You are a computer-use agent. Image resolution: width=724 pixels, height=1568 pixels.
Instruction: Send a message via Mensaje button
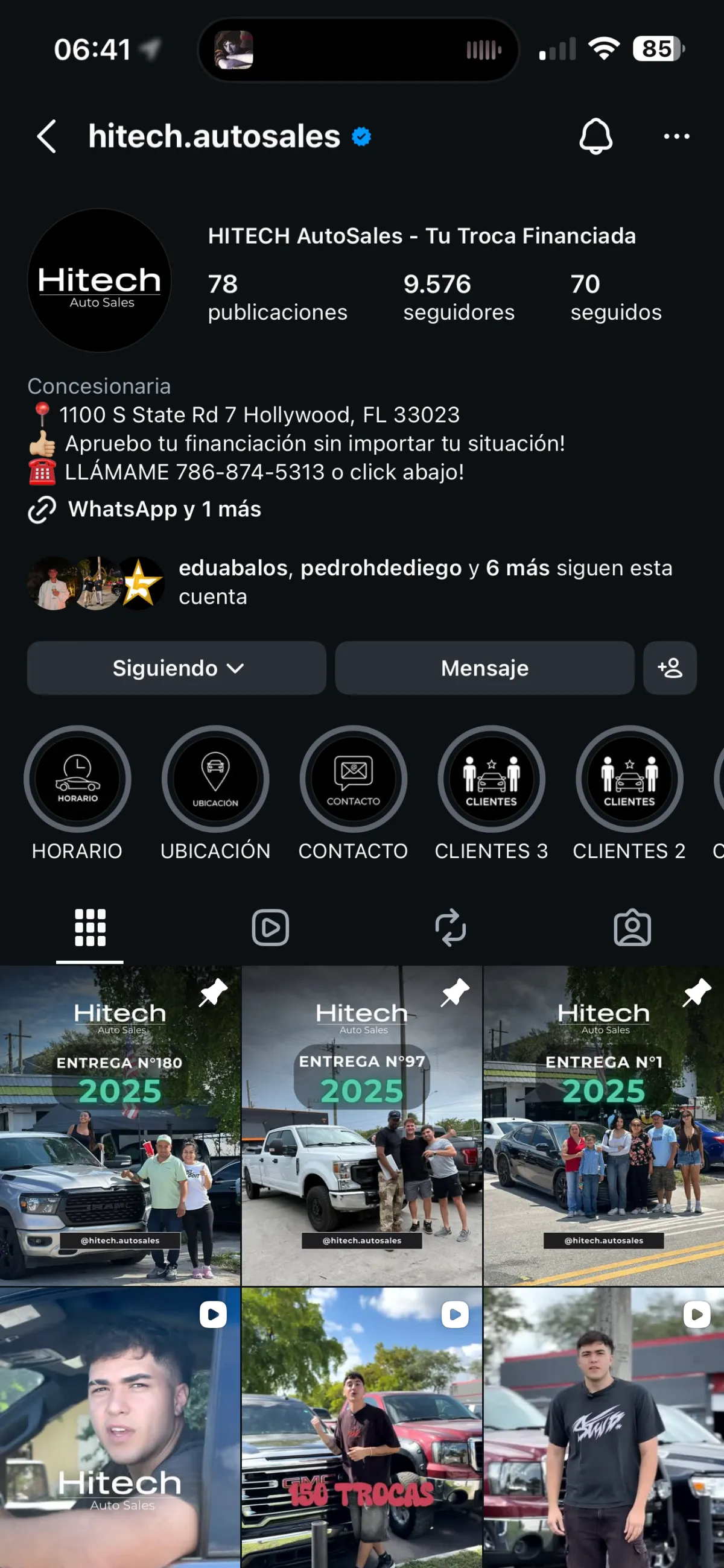coord(484,668)
